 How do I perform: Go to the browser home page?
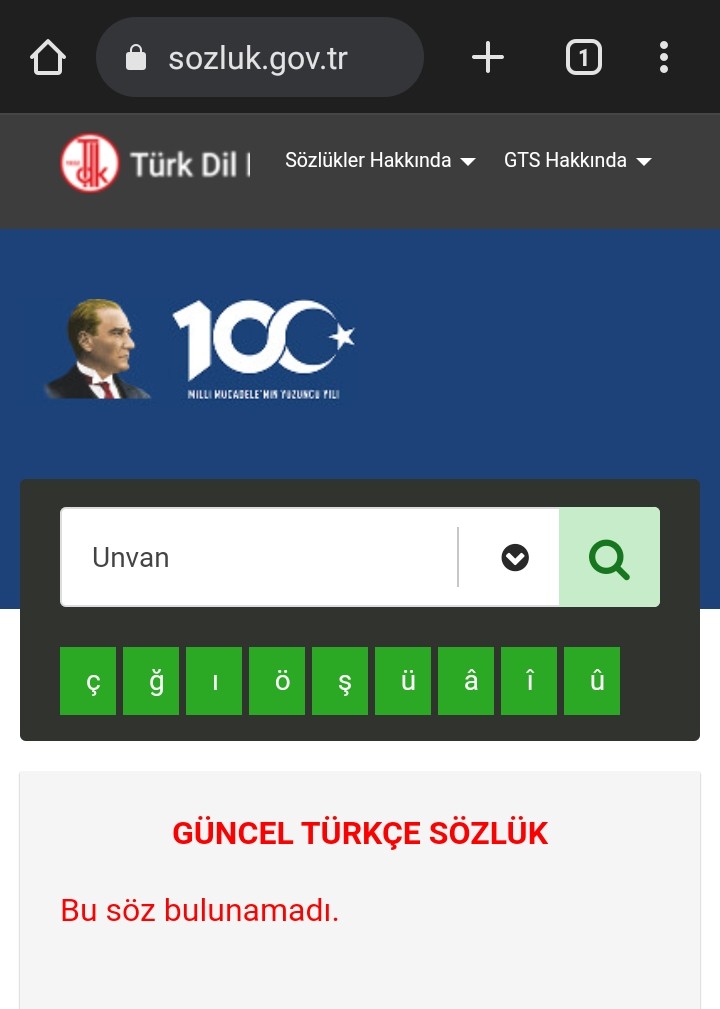coord(48,58)
